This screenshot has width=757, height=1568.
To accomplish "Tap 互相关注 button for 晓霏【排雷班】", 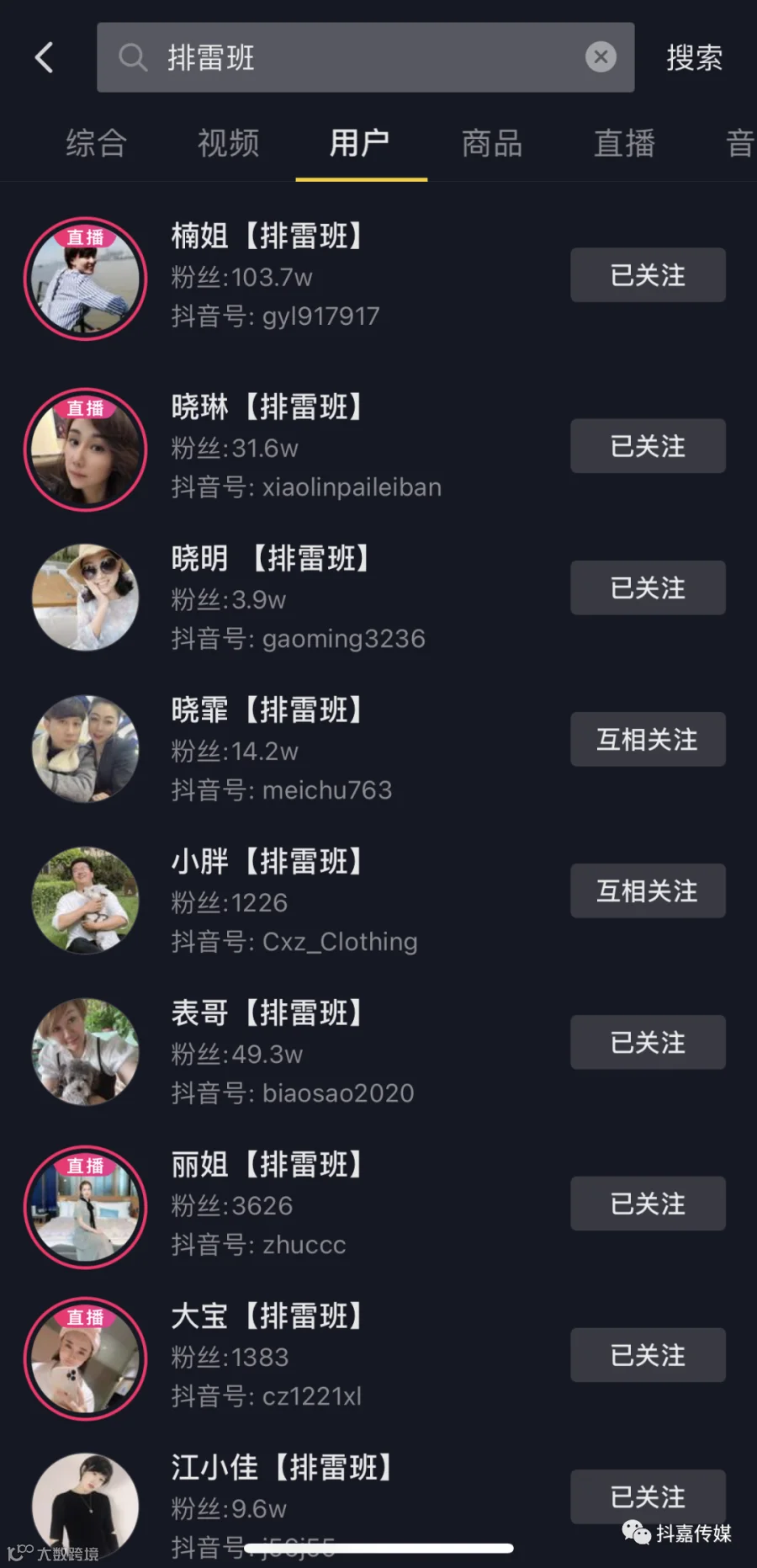I will click(x=648, y=739).
